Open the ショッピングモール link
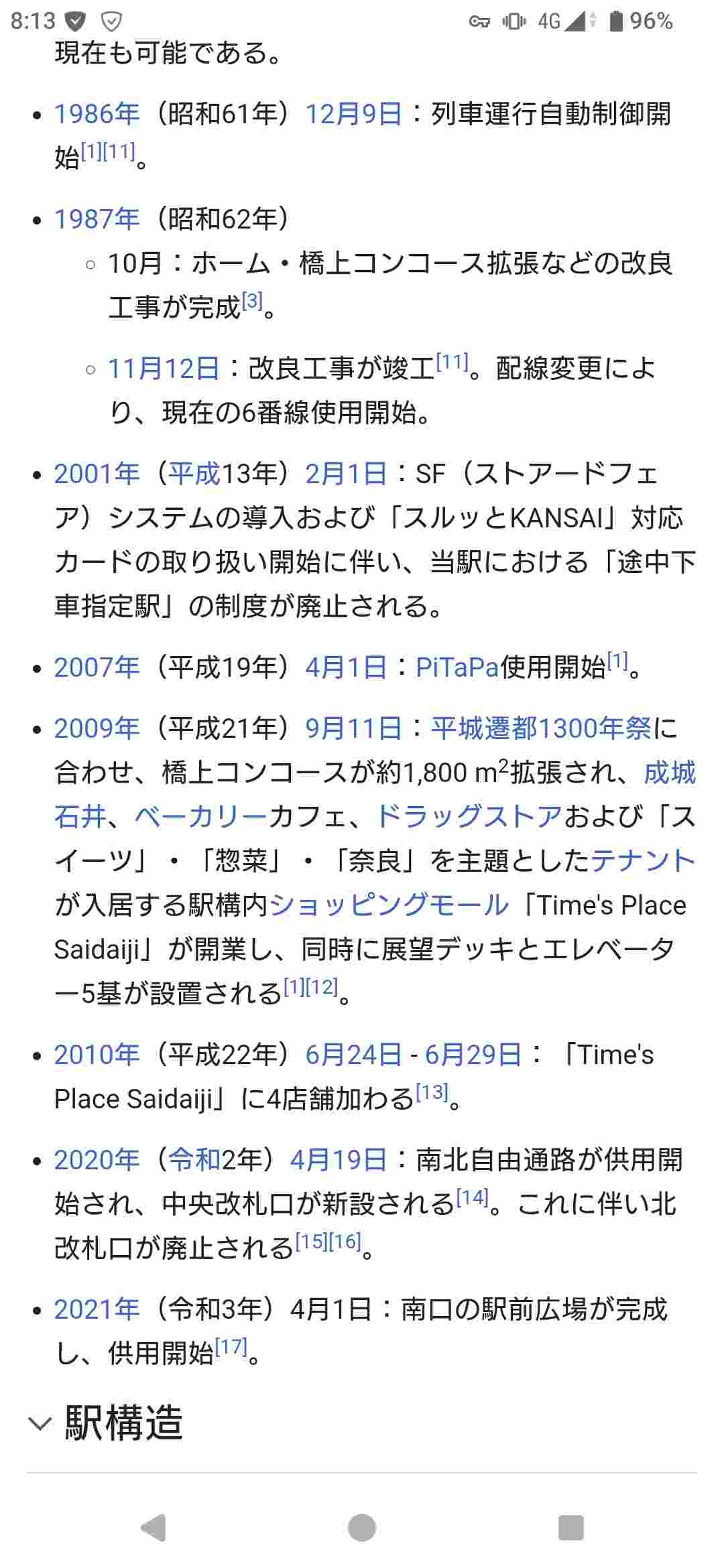 click(389, 905)
